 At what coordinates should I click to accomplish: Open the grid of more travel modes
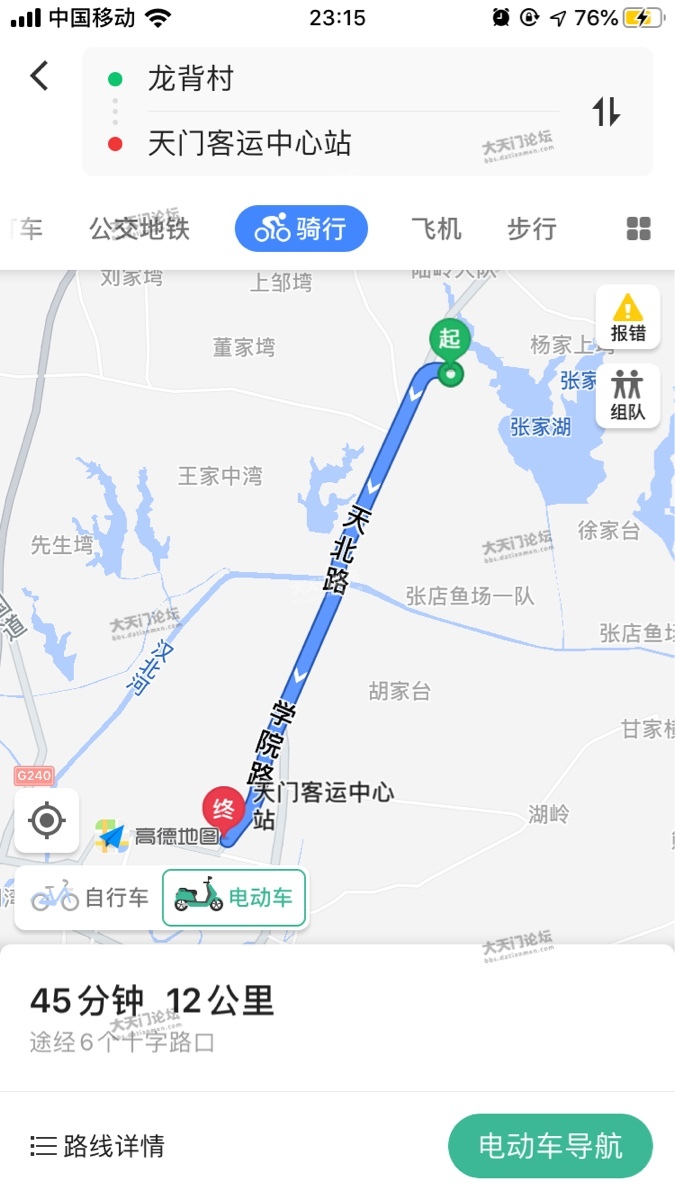pyautogui.click(x=639, y=229)
